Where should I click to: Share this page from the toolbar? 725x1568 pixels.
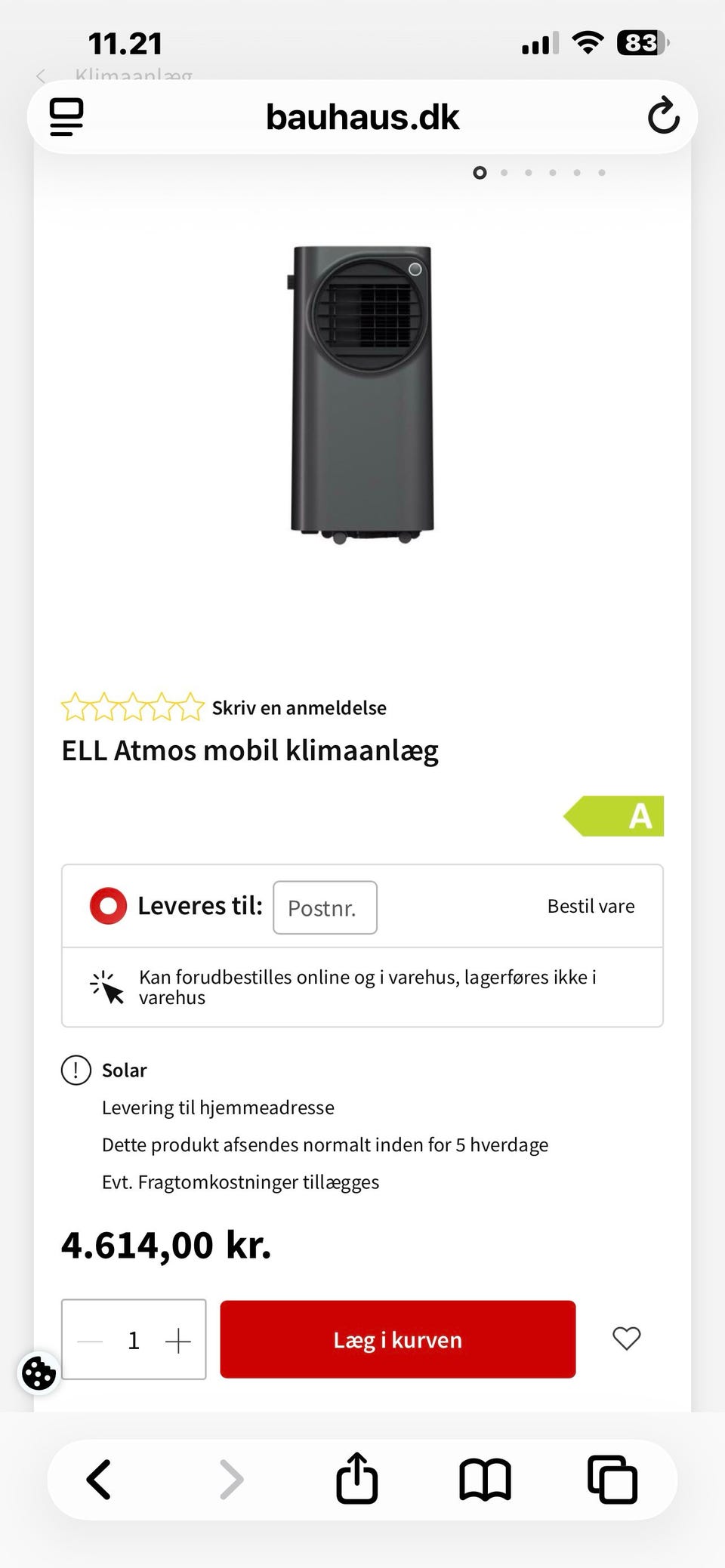pos(356,1477)
